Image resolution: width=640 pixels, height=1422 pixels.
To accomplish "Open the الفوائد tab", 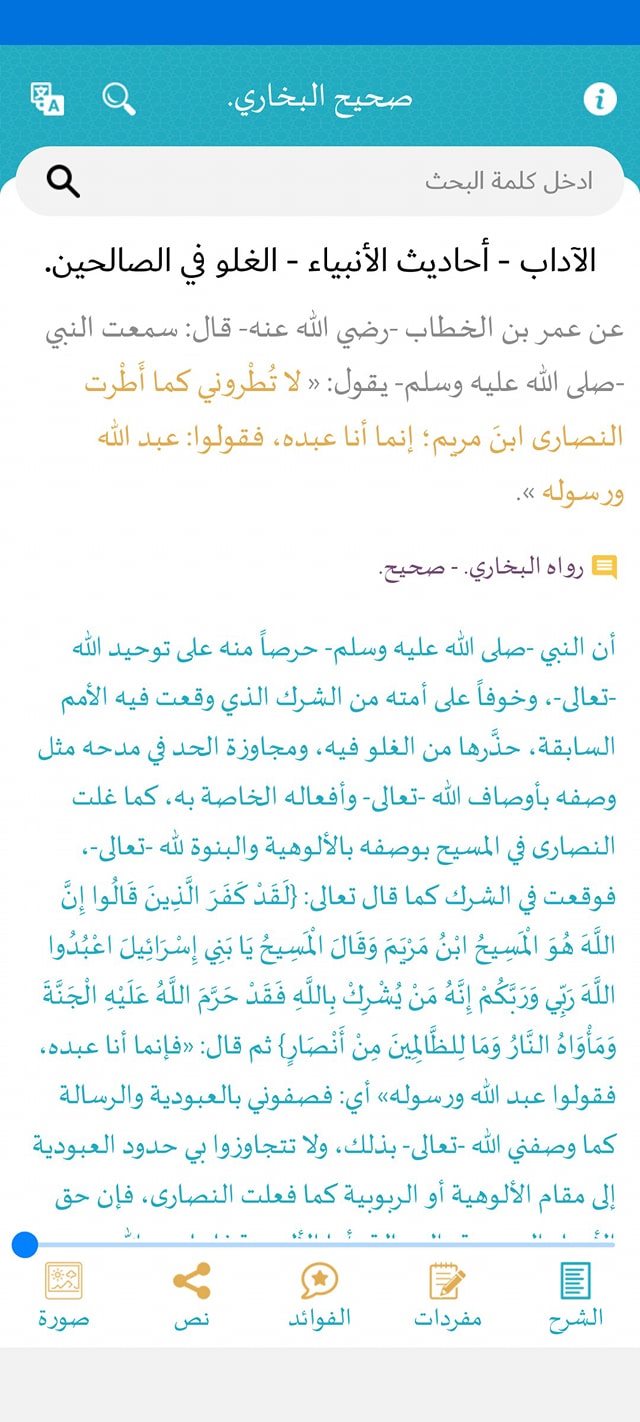I will (x=319, y=1293).
